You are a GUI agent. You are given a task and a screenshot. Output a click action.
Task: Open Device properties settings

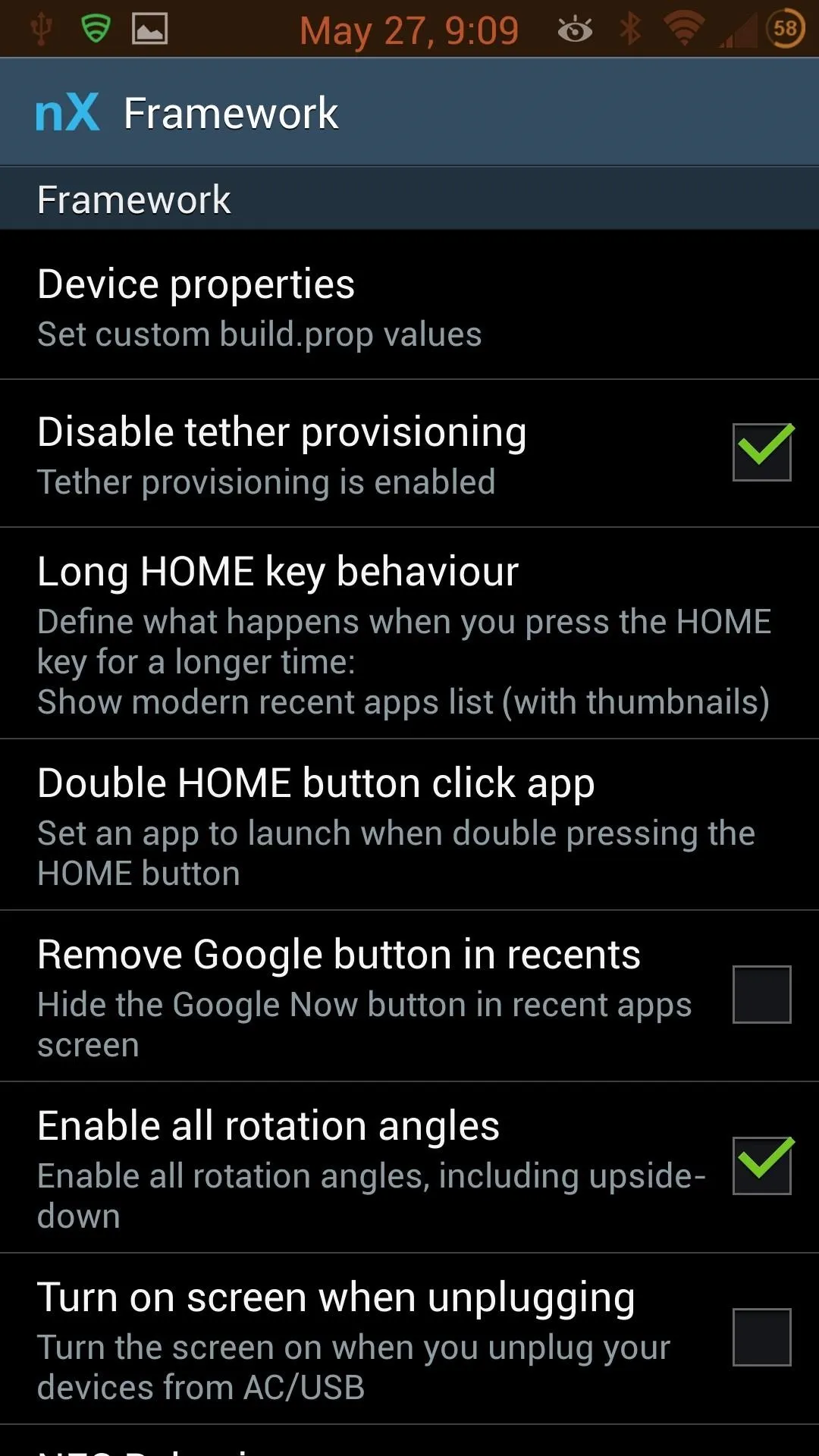[409, 305]
